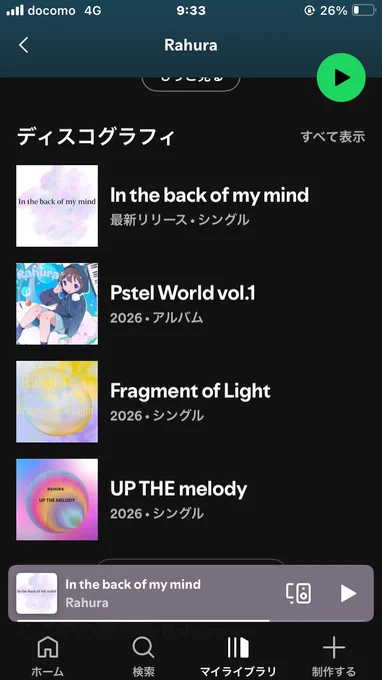Switch to the マイライブラリ tab
The height and width of the screenshot is (680, 382).
pos(238,657)
